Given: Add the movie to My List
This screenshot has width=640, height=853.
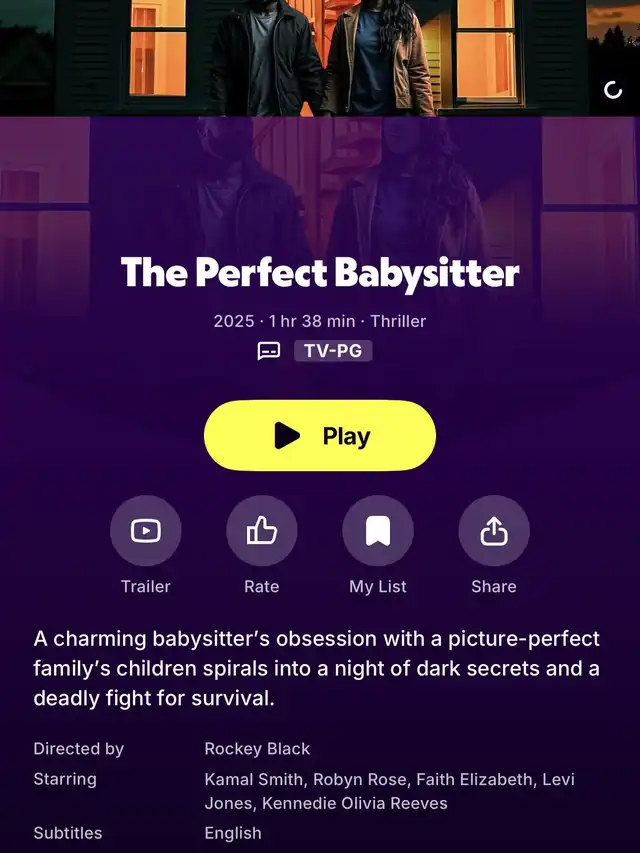Looking at the screenshot, I should 378,531.
